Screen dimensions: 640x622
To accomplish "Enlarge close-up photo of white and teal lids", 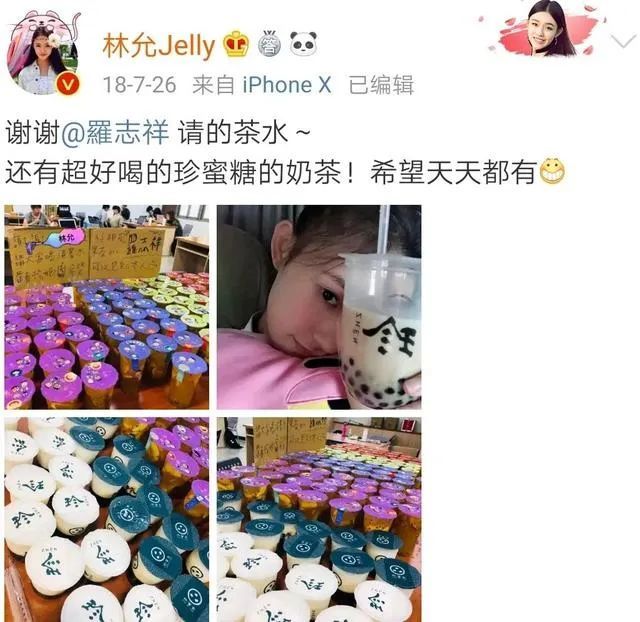I will click(106, 519).
